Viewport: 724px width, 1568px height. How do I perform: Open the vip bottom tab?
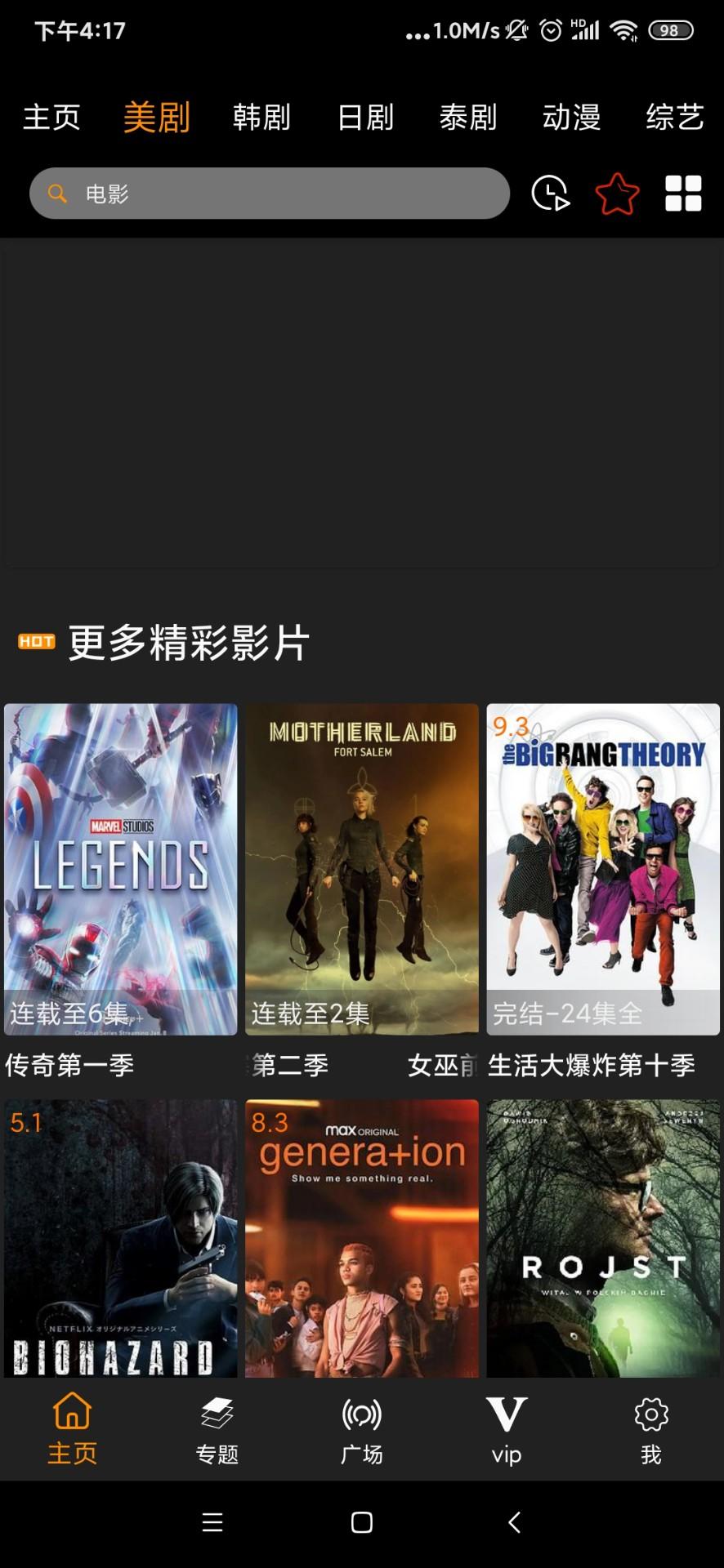[507, 1429]
